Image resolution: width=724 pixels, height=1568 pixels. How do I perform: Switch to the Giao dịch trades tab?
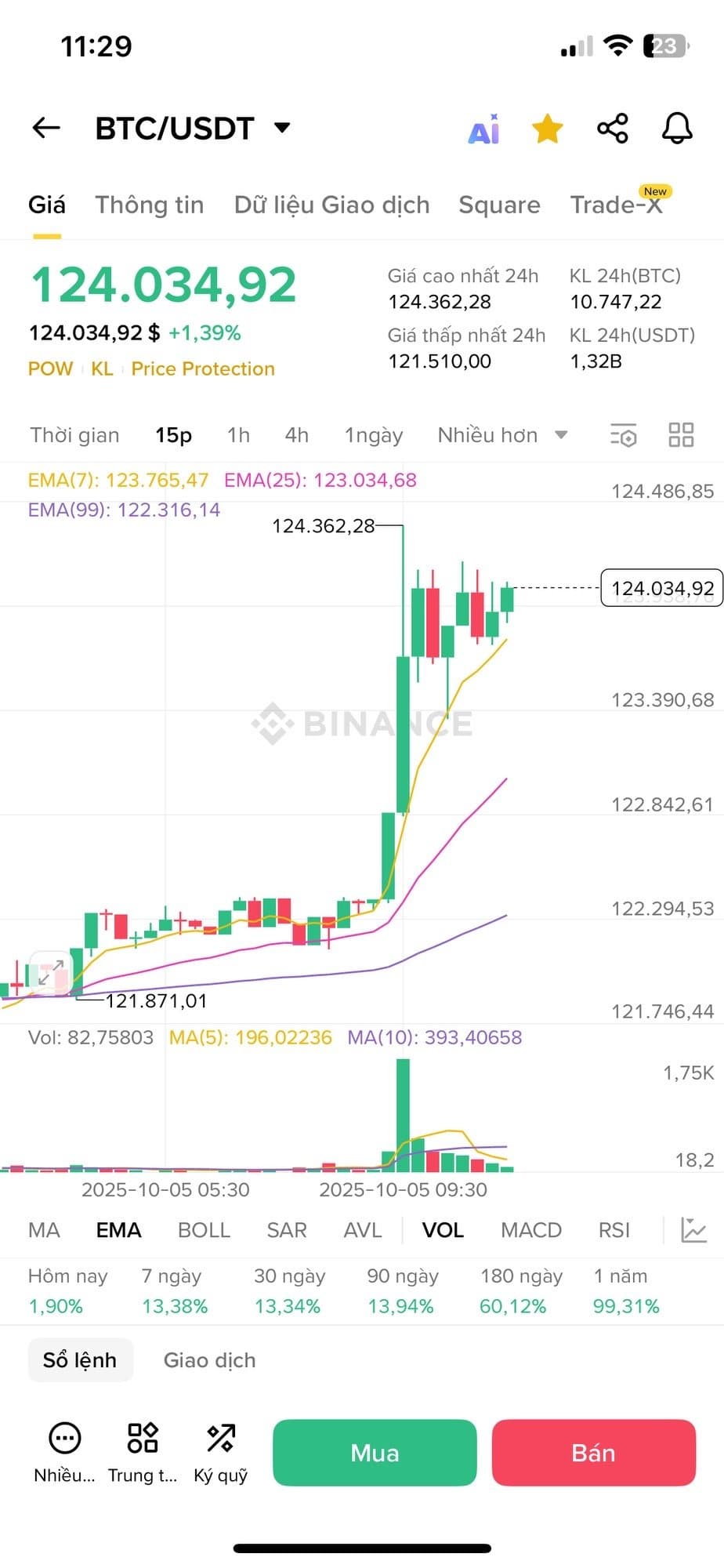(x=209, y=1360)
